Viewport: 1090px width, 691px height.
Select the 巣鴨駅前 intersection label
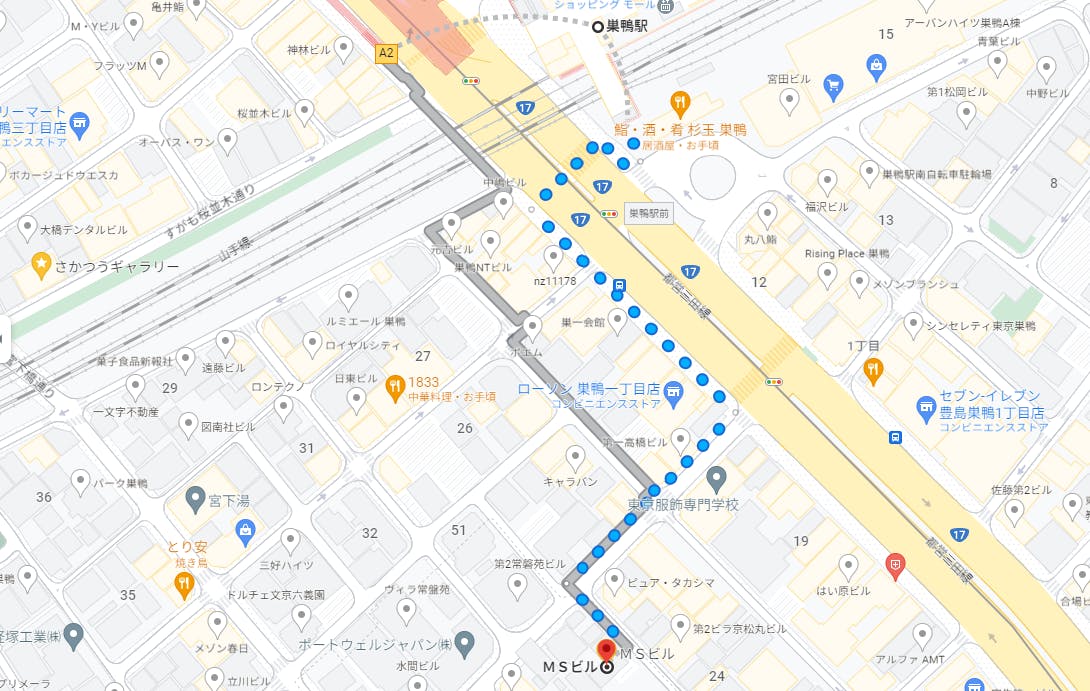648,213
